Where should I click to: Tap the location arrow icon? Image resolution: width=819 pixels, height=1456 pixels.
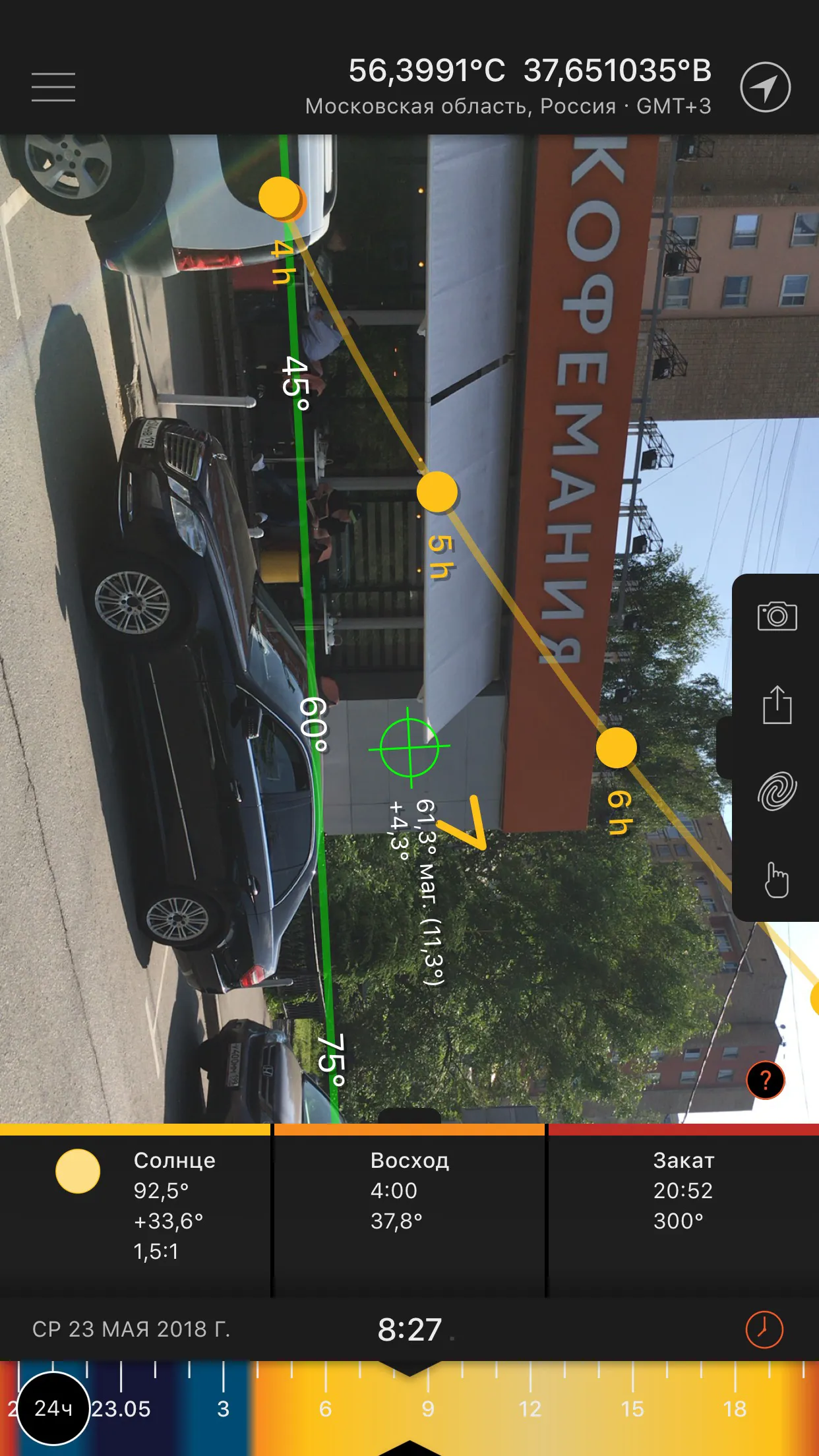coord(765,87)
